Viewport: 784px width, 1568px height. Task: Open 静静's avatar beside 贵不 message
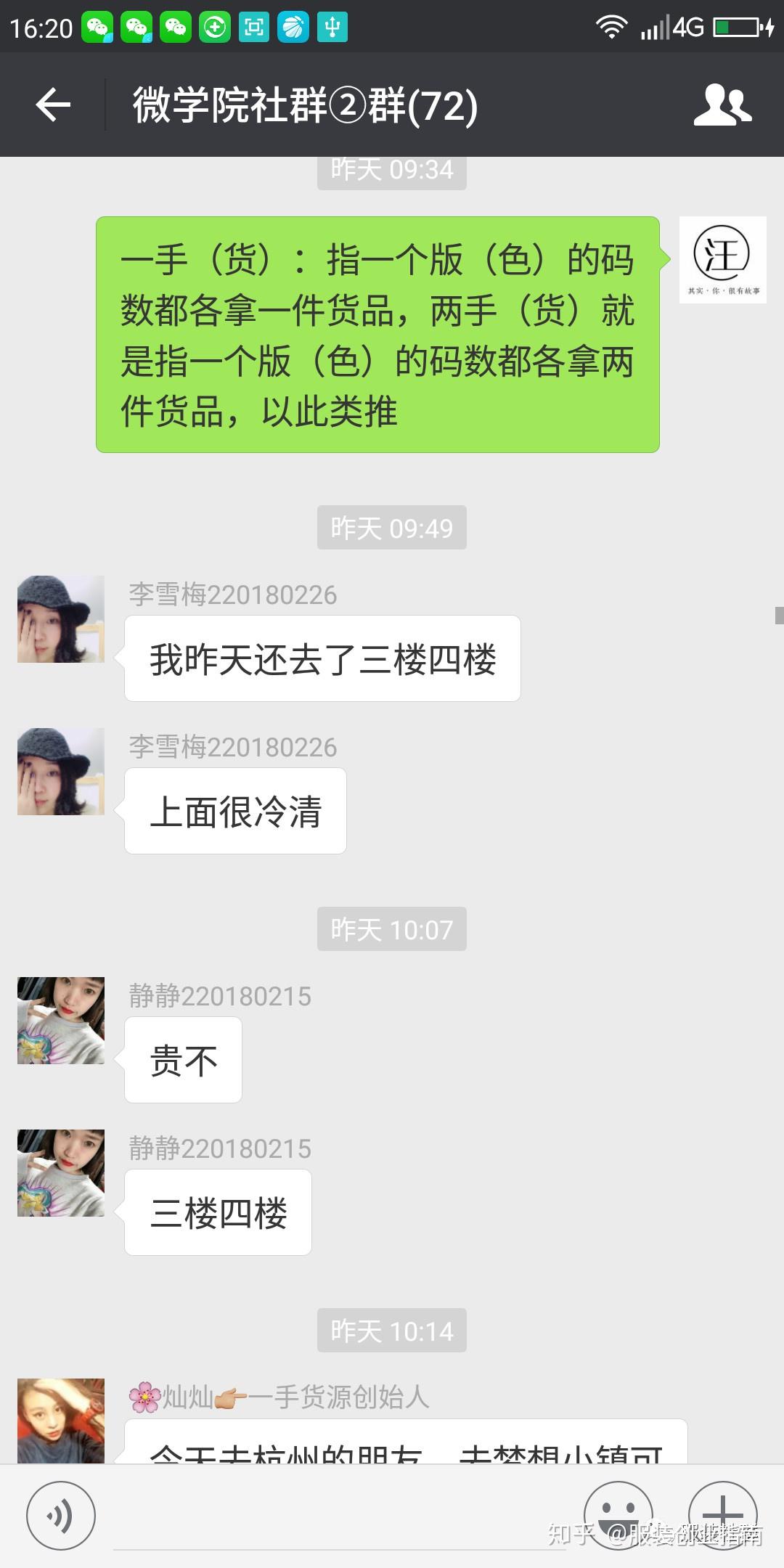(61, 1021)
